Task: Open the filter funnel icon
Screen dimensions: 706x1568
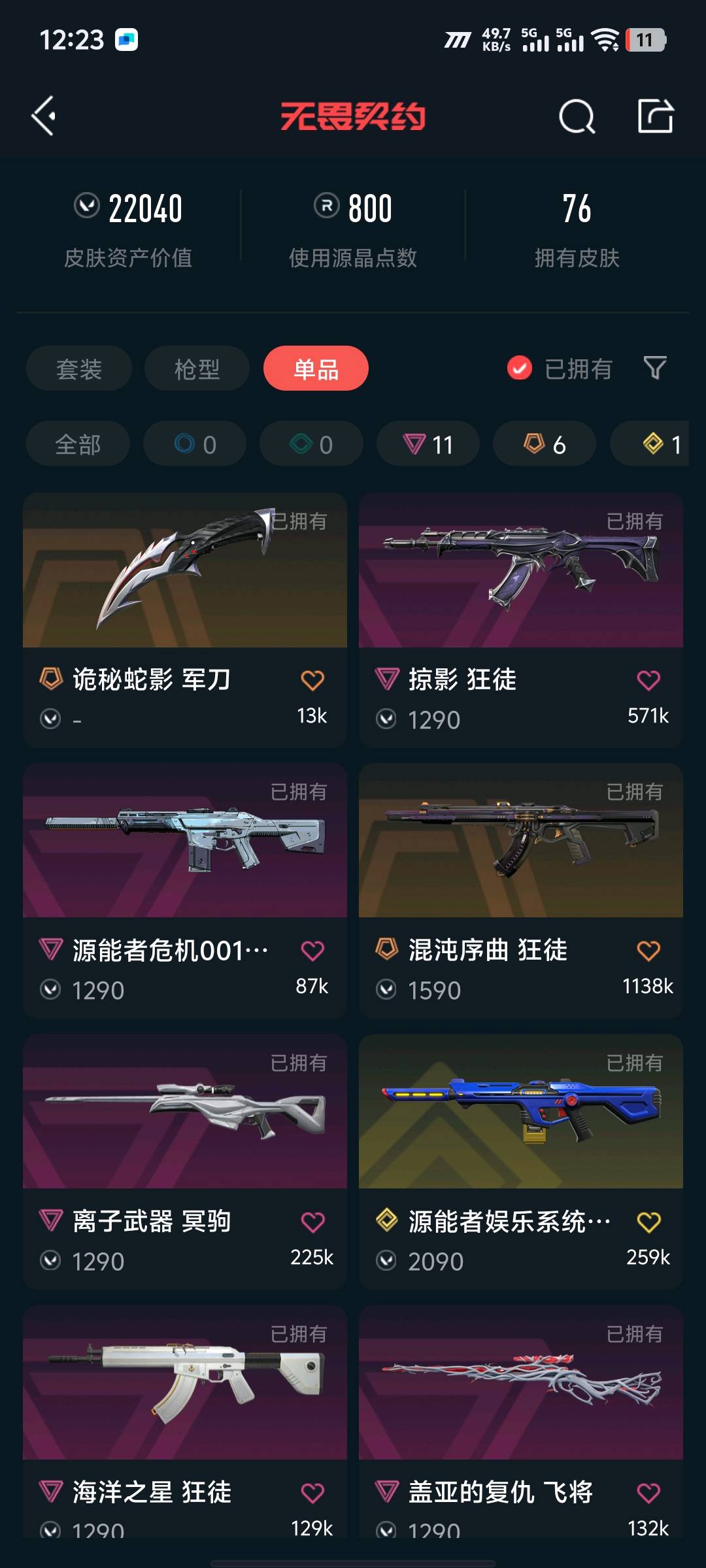Action: click(x=655, y=368)
